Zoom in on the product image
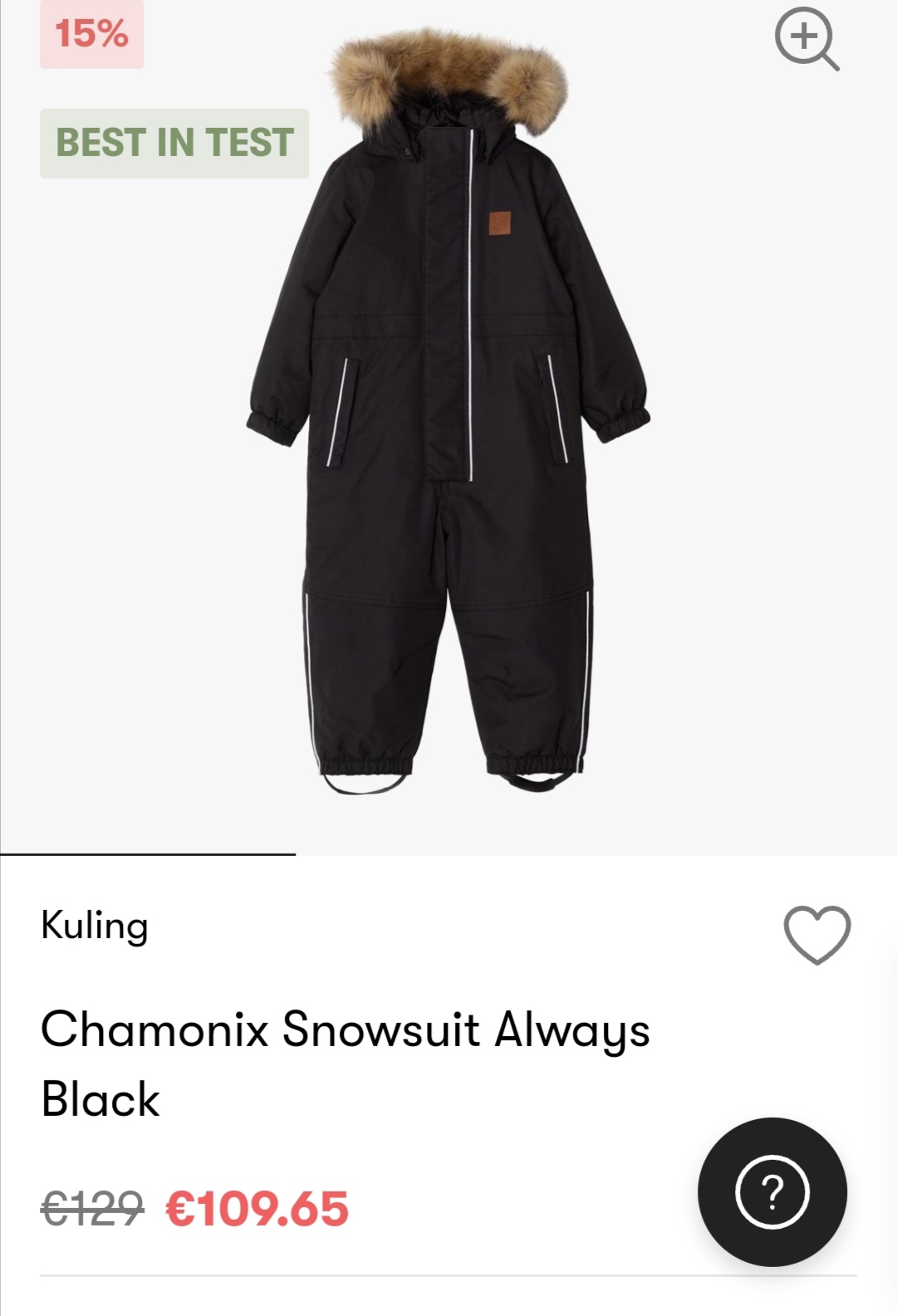This screenshot has width=897, height=1316. [806, 39]
